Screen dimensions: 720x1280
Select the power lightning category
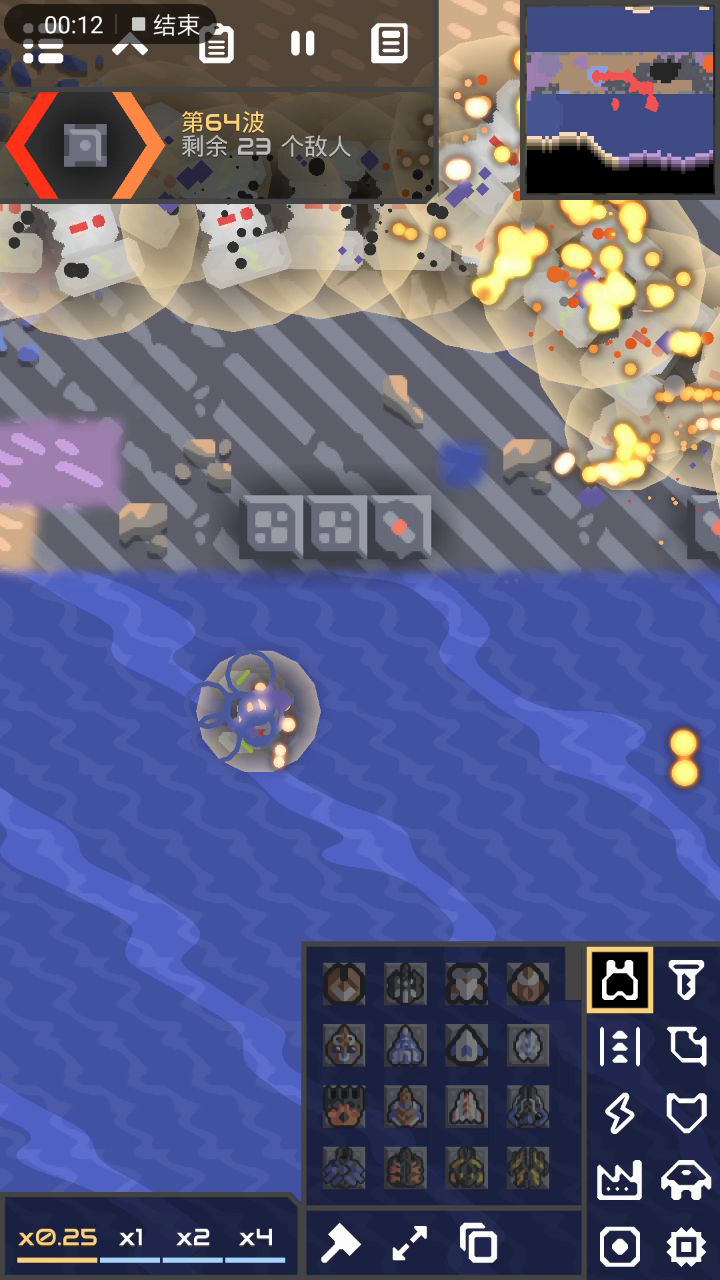(620, 1112)
